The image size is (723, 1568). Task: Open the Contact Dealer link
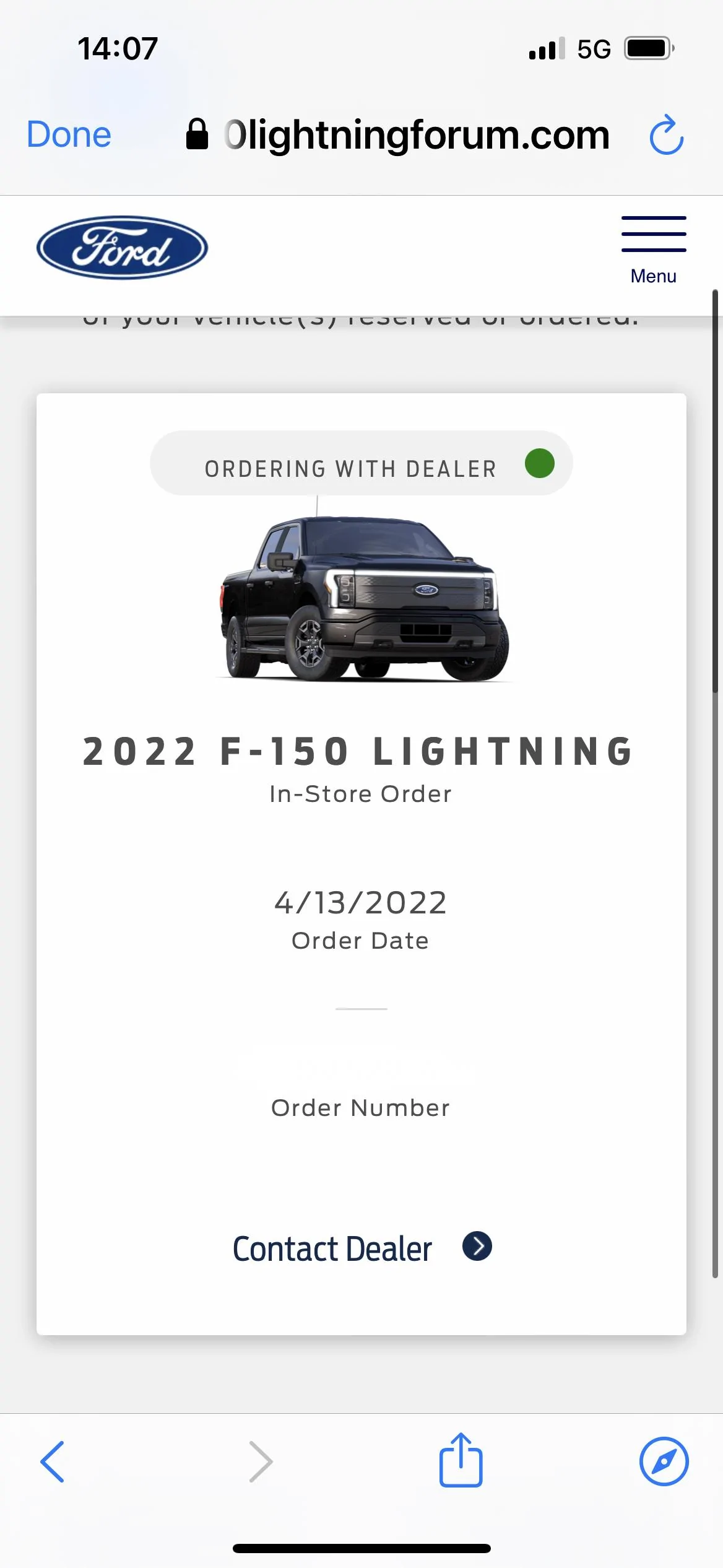[x=361, y=1248]
